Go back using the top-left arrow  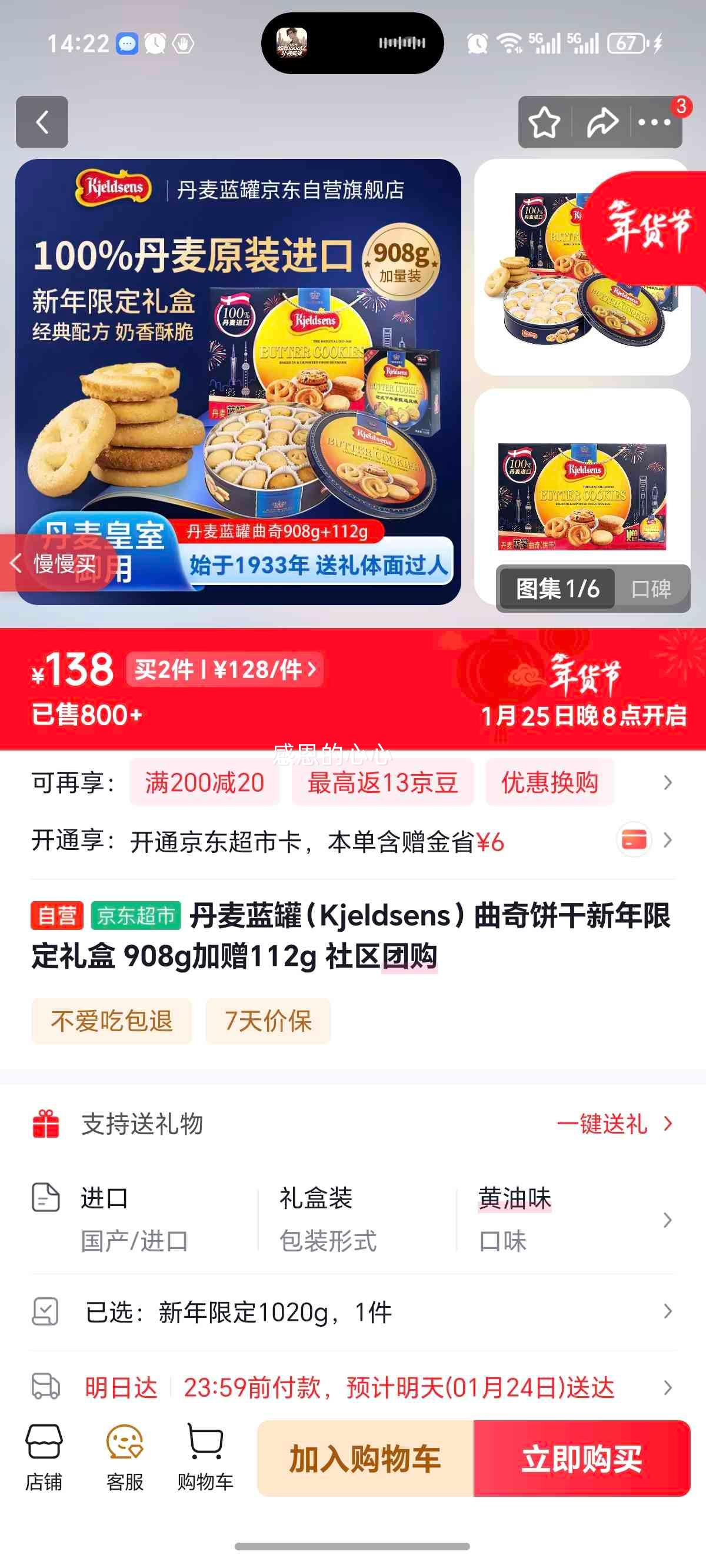tap(41, 122)
